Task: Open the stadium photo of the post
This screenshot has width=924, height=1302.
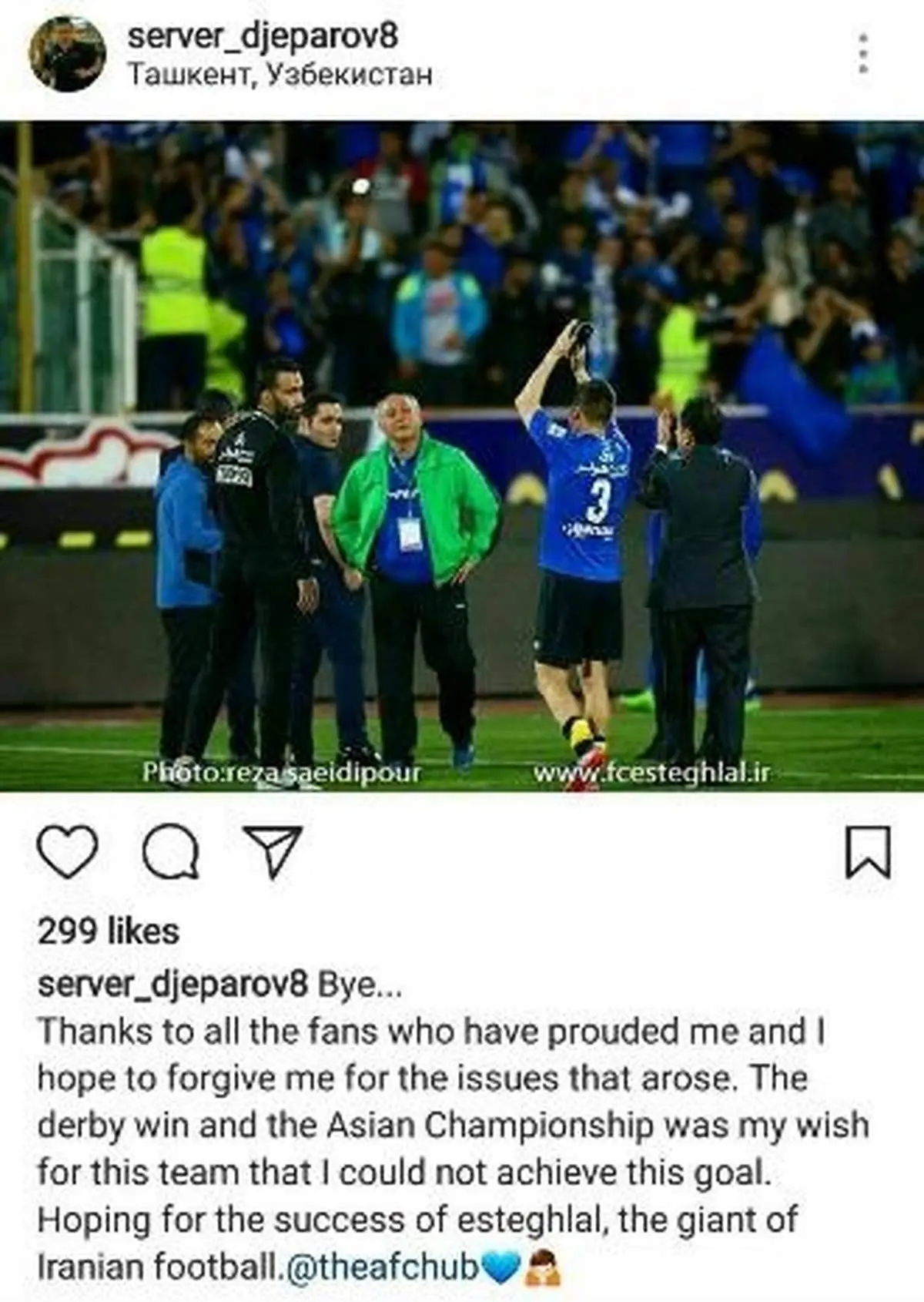Action: point(462,455)
